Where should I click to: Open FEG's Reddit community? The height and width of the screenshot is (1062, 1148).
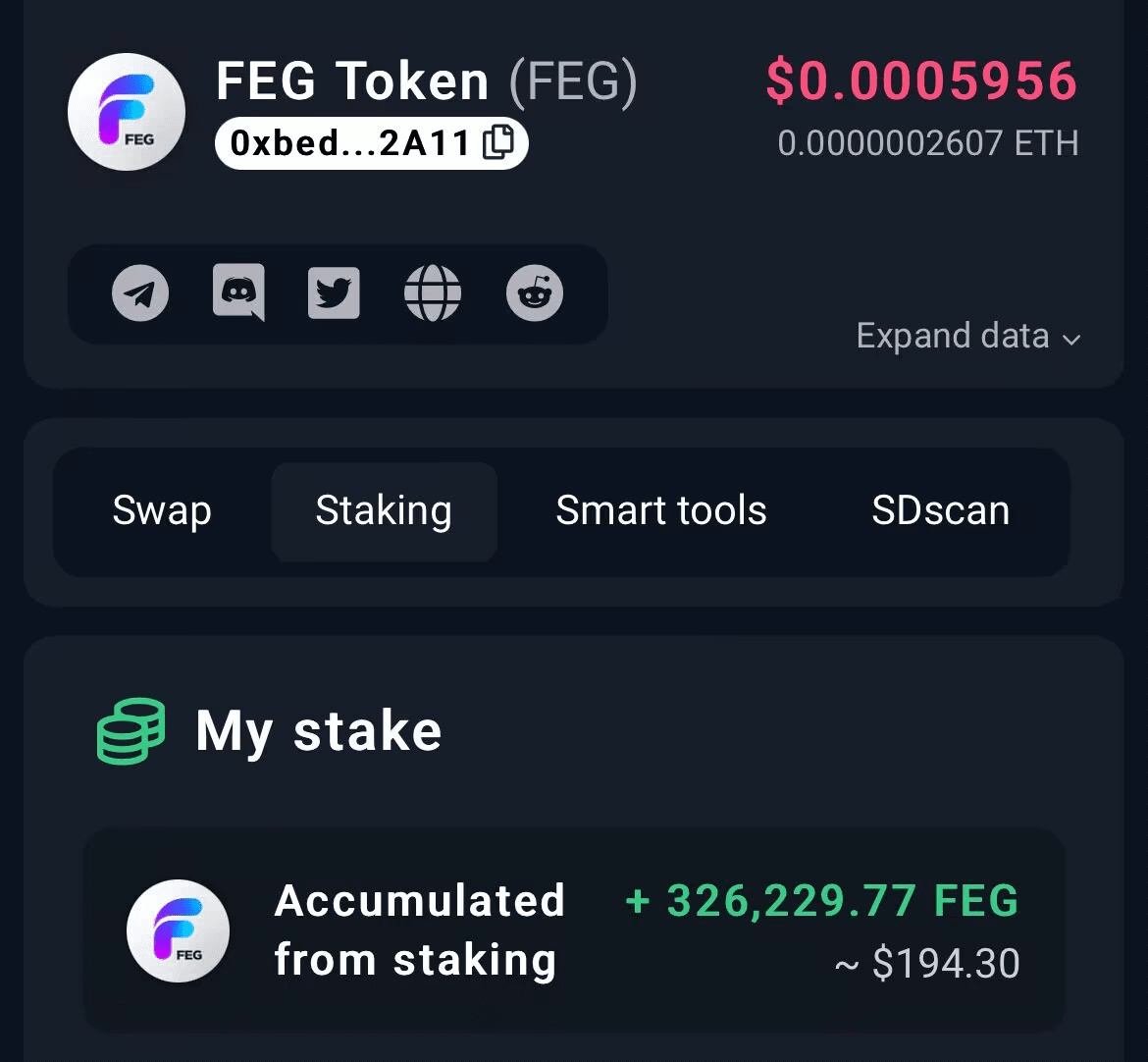[535, 293]
